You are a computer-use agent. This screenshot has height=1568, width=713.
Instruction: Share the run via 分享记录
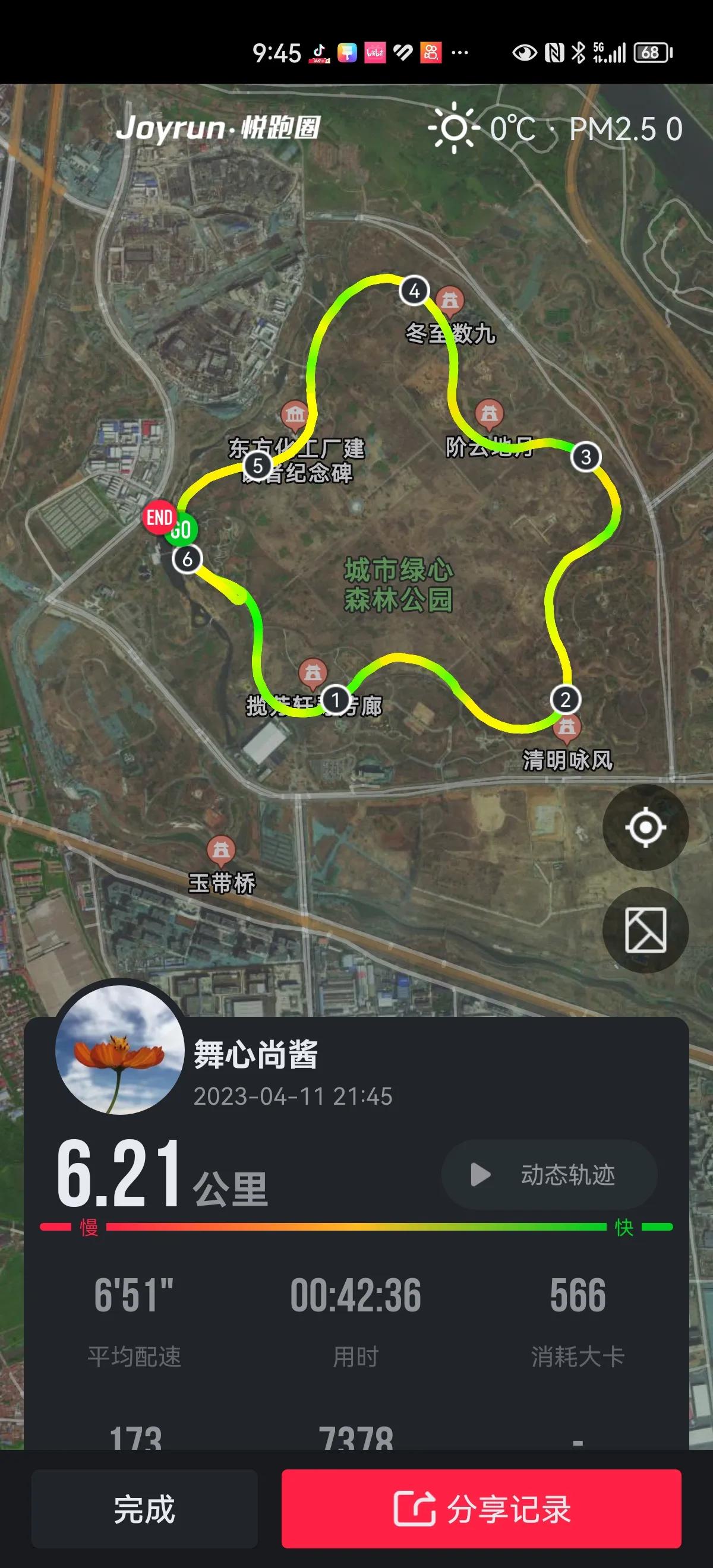pyautogui.click(x=481, y=1509)
